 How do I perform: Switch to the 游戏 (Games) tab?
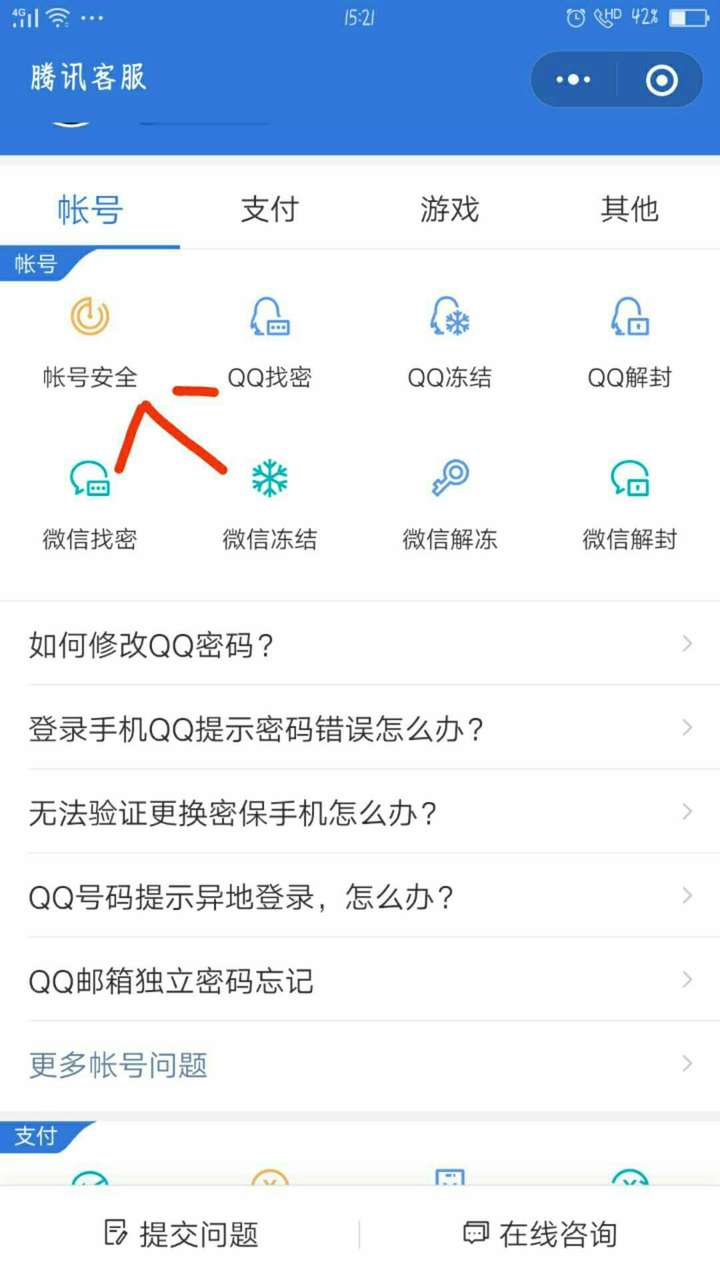tap(448, 210)
